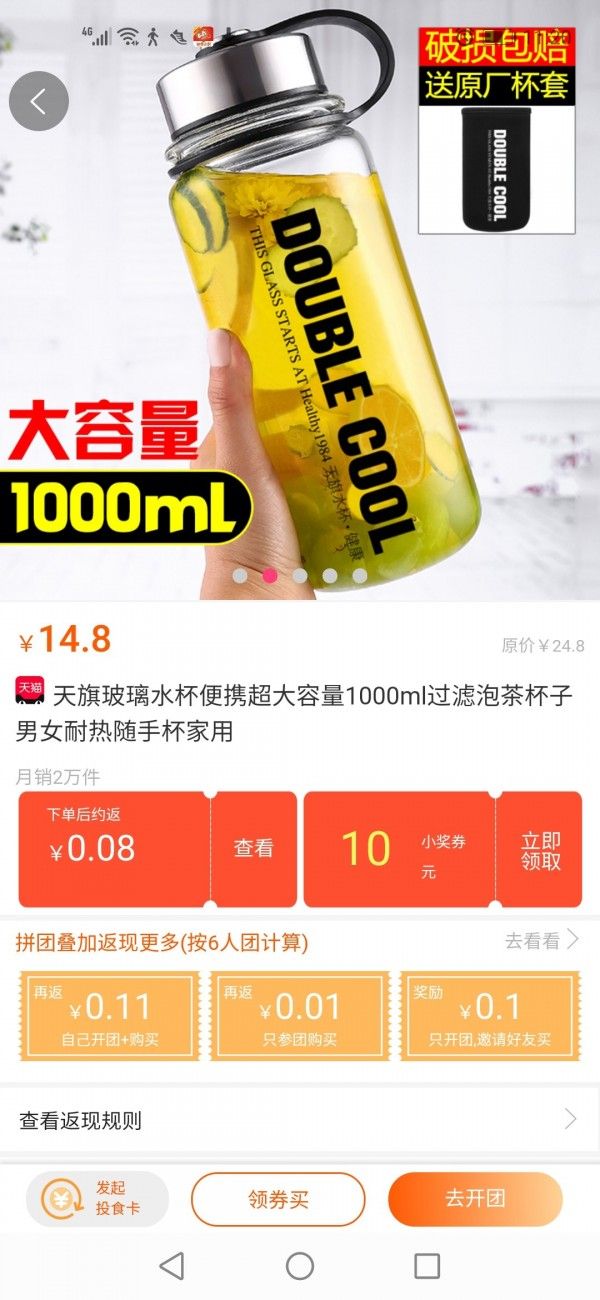Select the 只开团,邀请好友买 0.1 reward card
The height and width of the screenshot is (1300, 600).
click(x=490, y=1015)
